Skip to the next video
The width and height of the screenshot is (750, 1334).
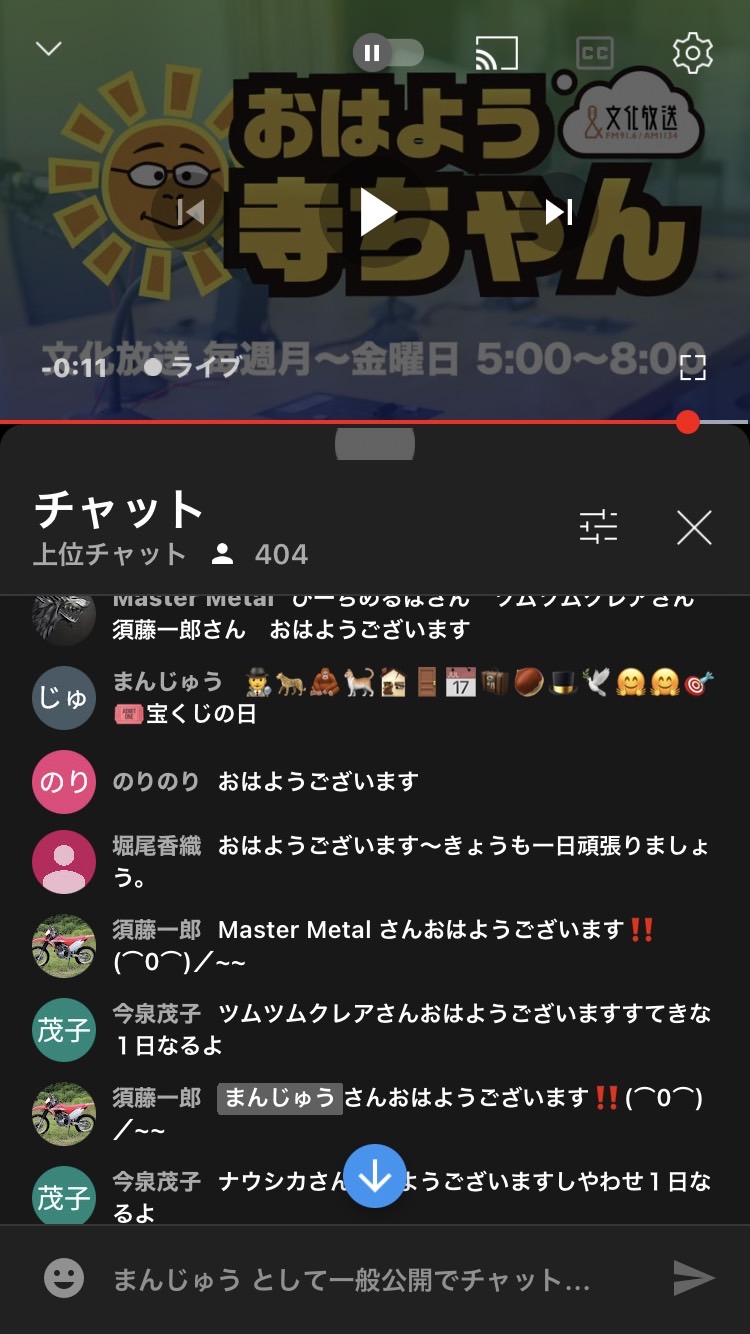(559, 212)
